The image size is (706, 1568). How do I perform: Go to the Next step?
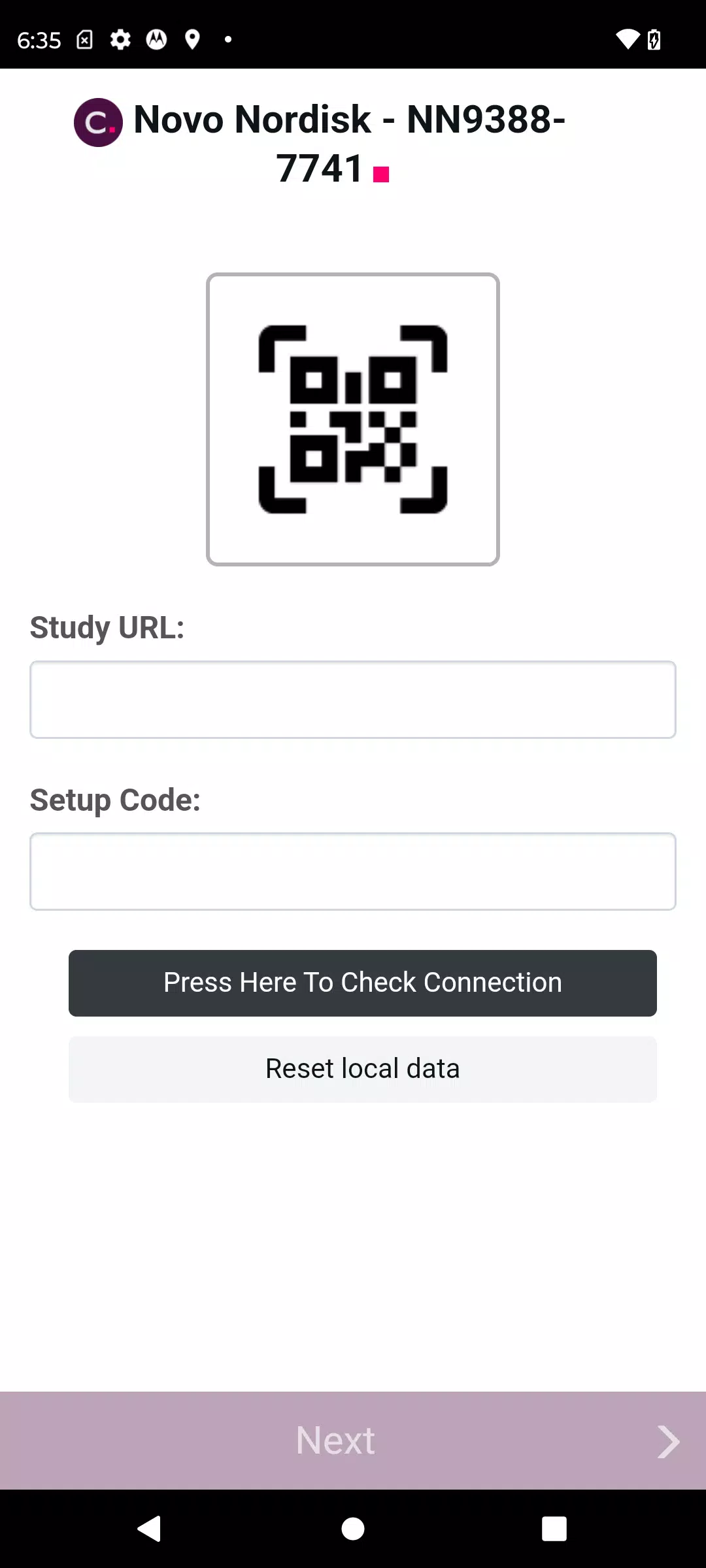(353, 1441)
